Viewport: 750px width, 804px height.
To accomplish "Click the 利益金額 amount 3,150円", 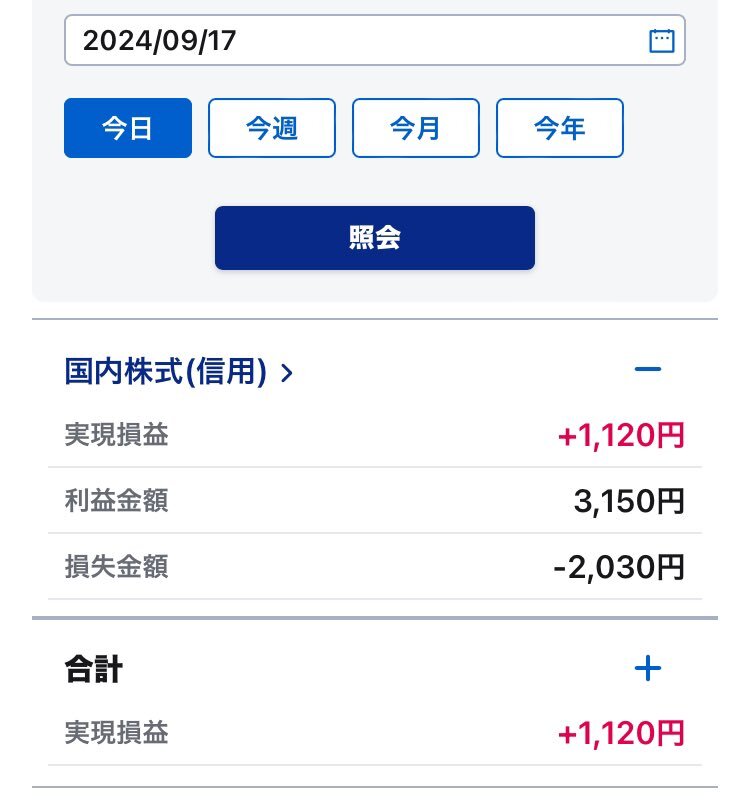I will 633,501.
